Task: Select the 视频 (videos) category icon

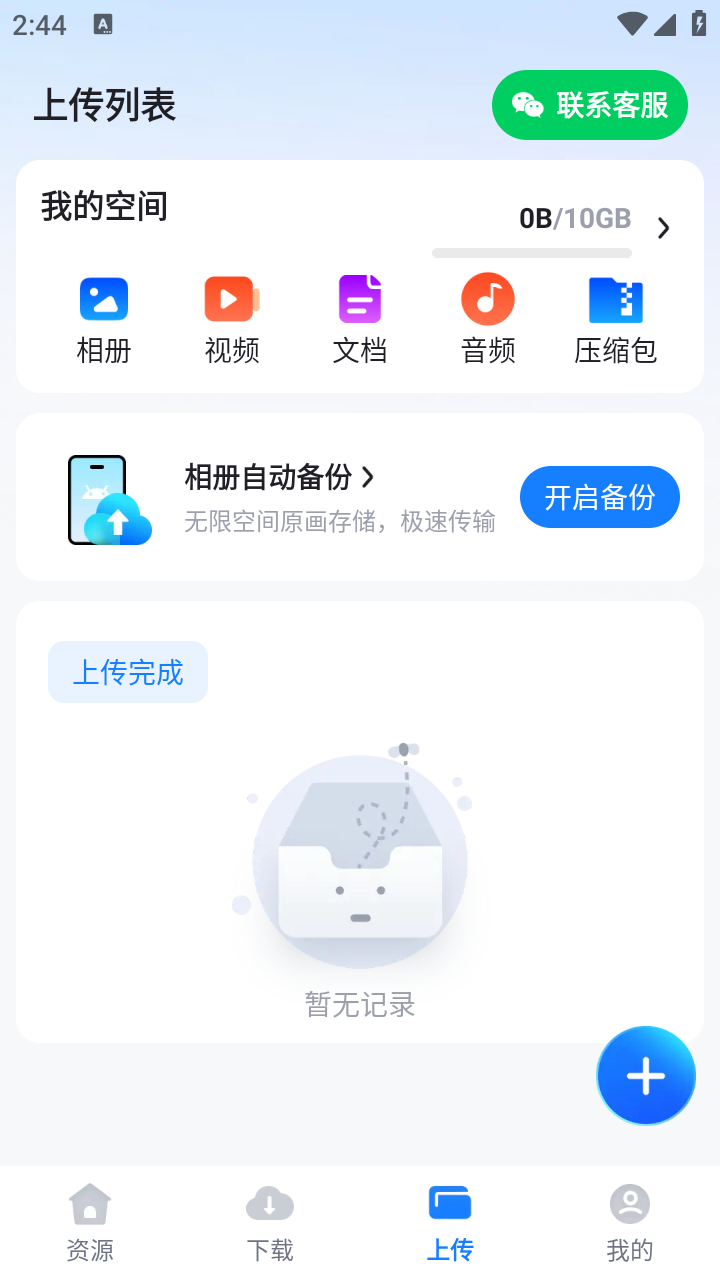Action: 231,298
